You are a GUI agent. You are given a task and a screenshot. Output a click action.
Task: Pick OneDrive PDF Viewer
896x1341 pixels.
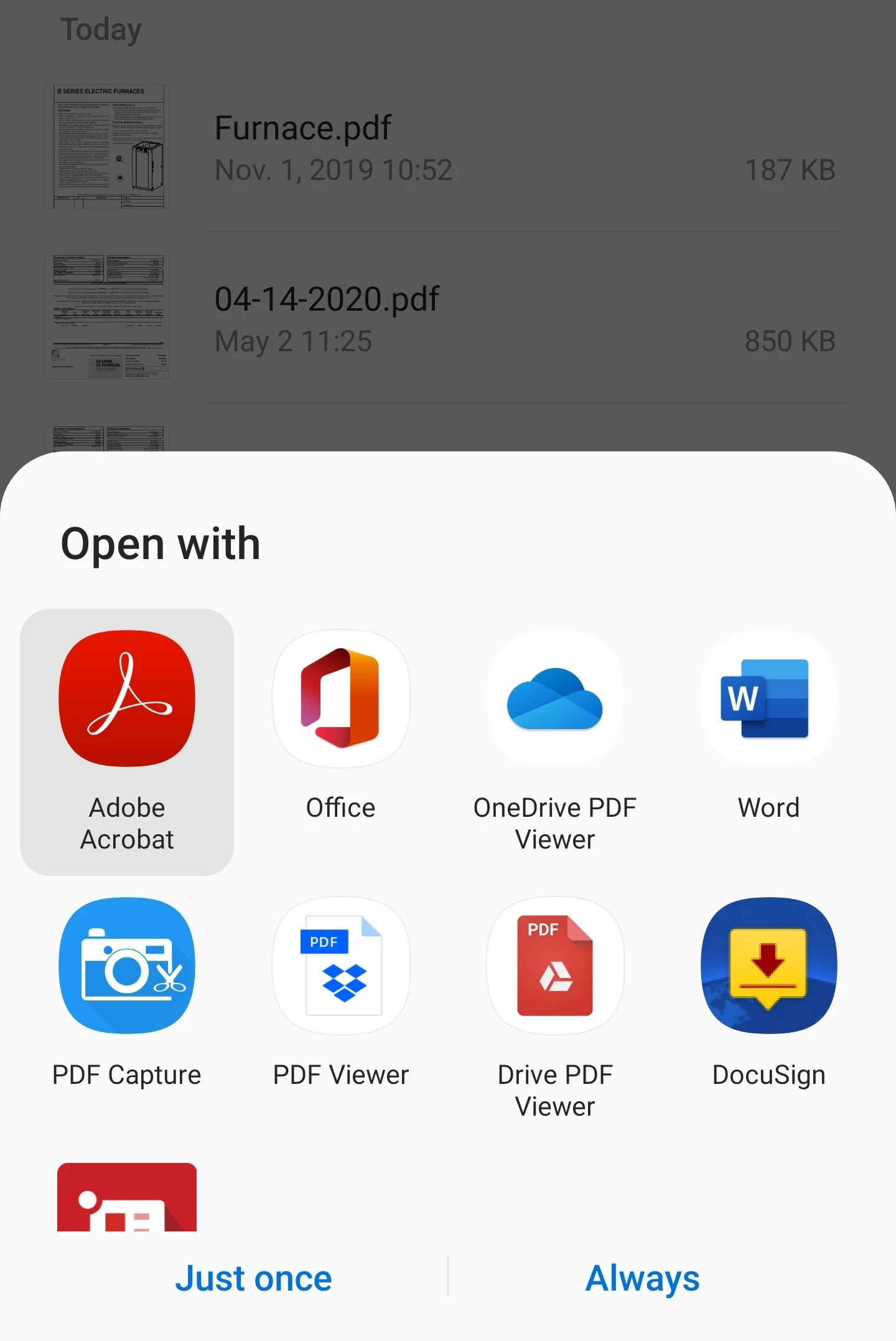click(554, 741)
